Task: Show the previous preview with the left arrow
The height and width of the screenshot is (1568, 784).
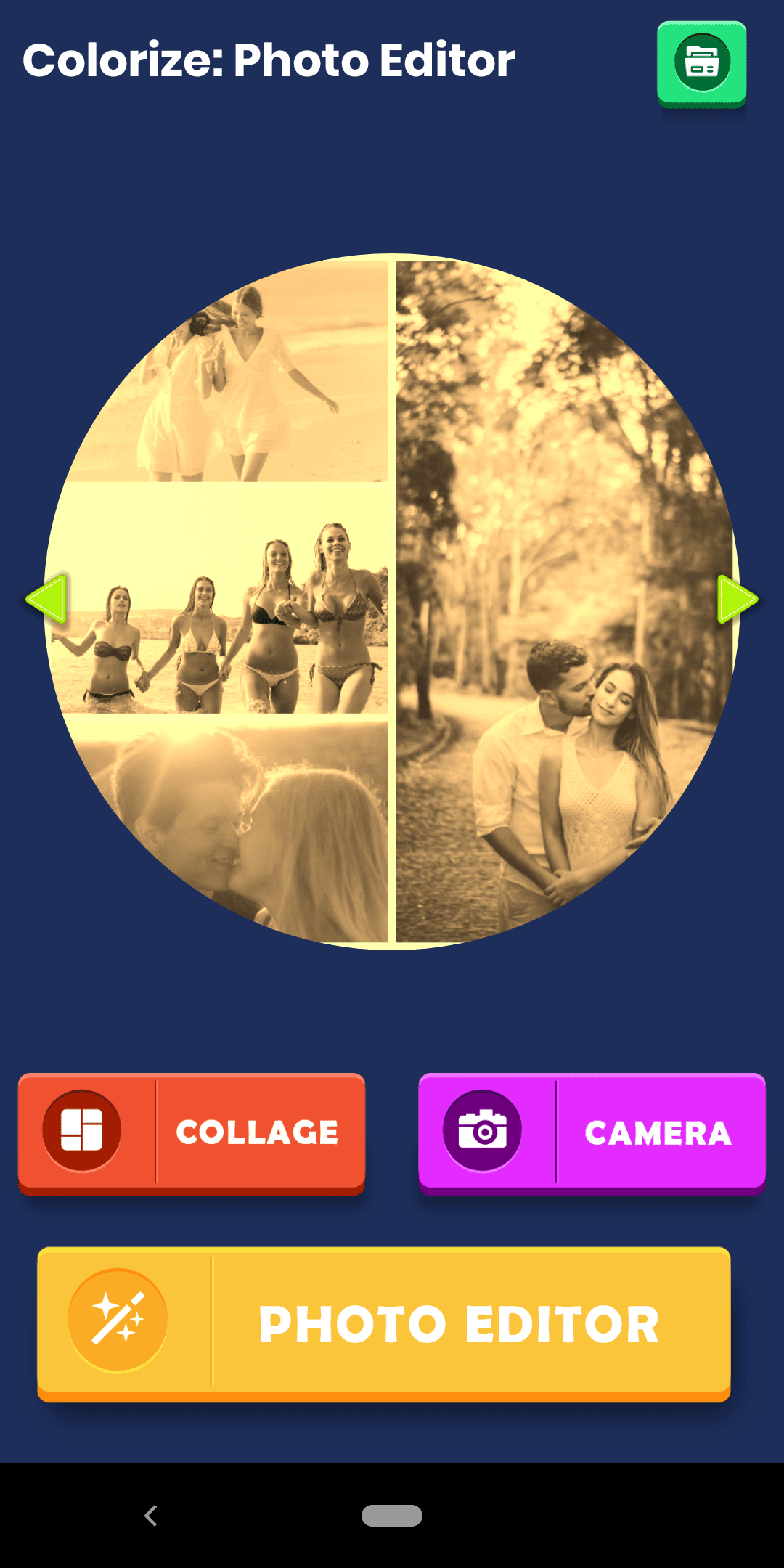Action: (48, 600)
